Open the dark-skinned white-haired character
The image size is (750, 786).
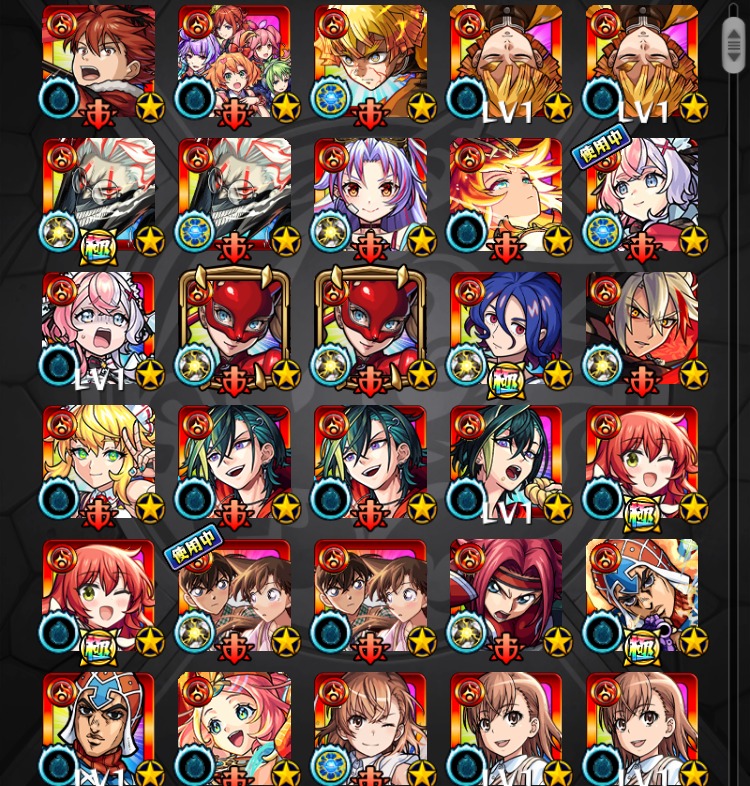[642, 328]
